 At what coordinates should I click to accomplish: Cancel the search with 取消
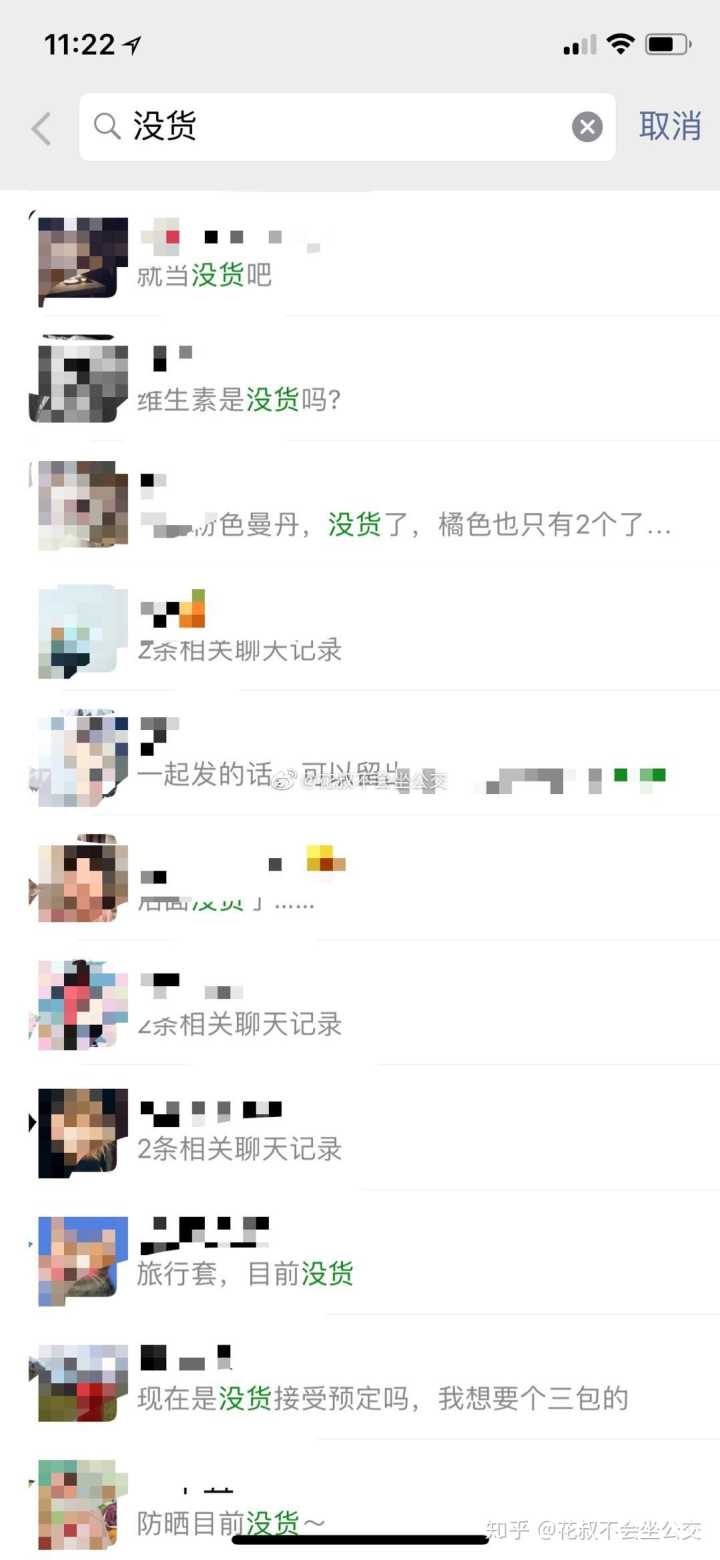click(x=670, y=126)
